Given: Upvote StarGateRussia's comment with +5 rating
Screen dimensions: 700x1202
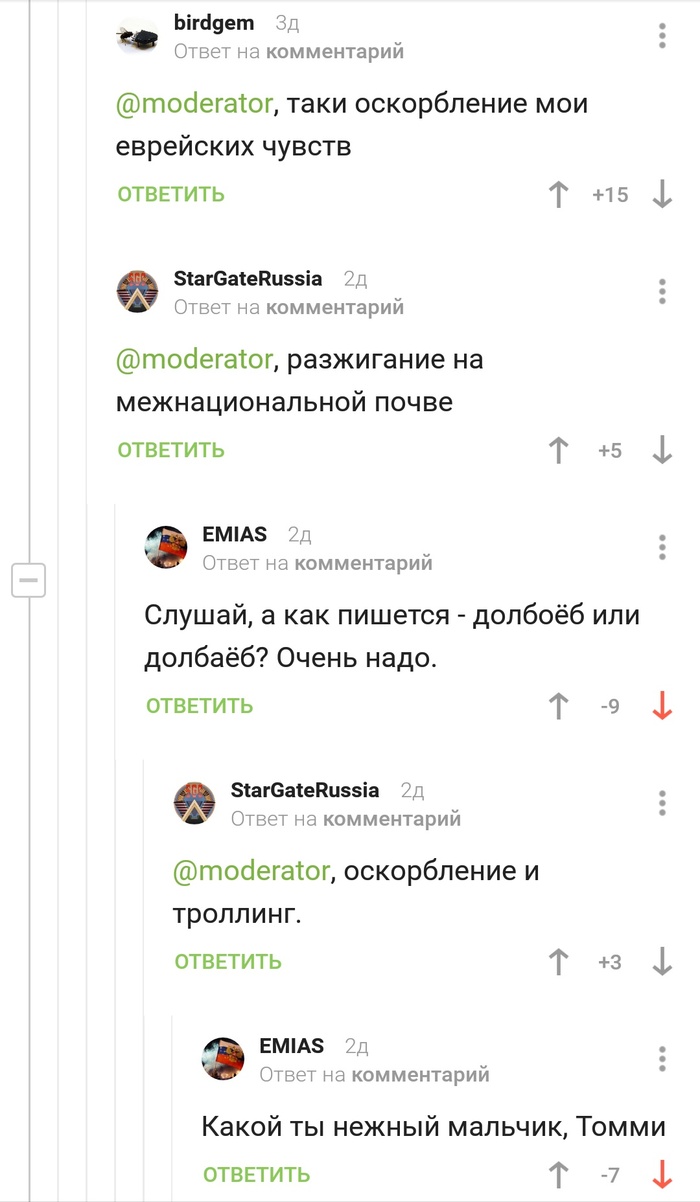Looking at the screenshot, I should pos(559,450).
